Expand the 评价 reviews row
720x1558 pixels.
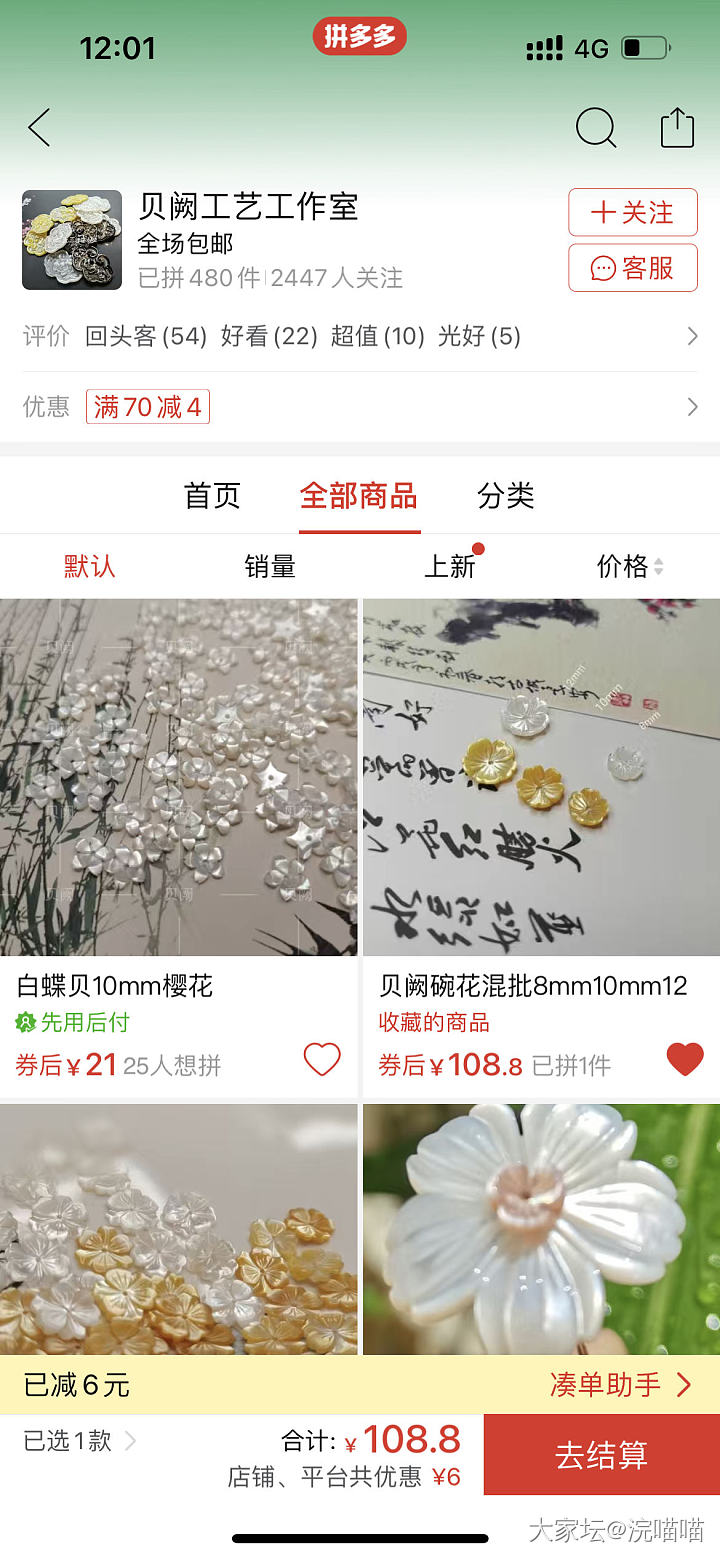[691, 337]
